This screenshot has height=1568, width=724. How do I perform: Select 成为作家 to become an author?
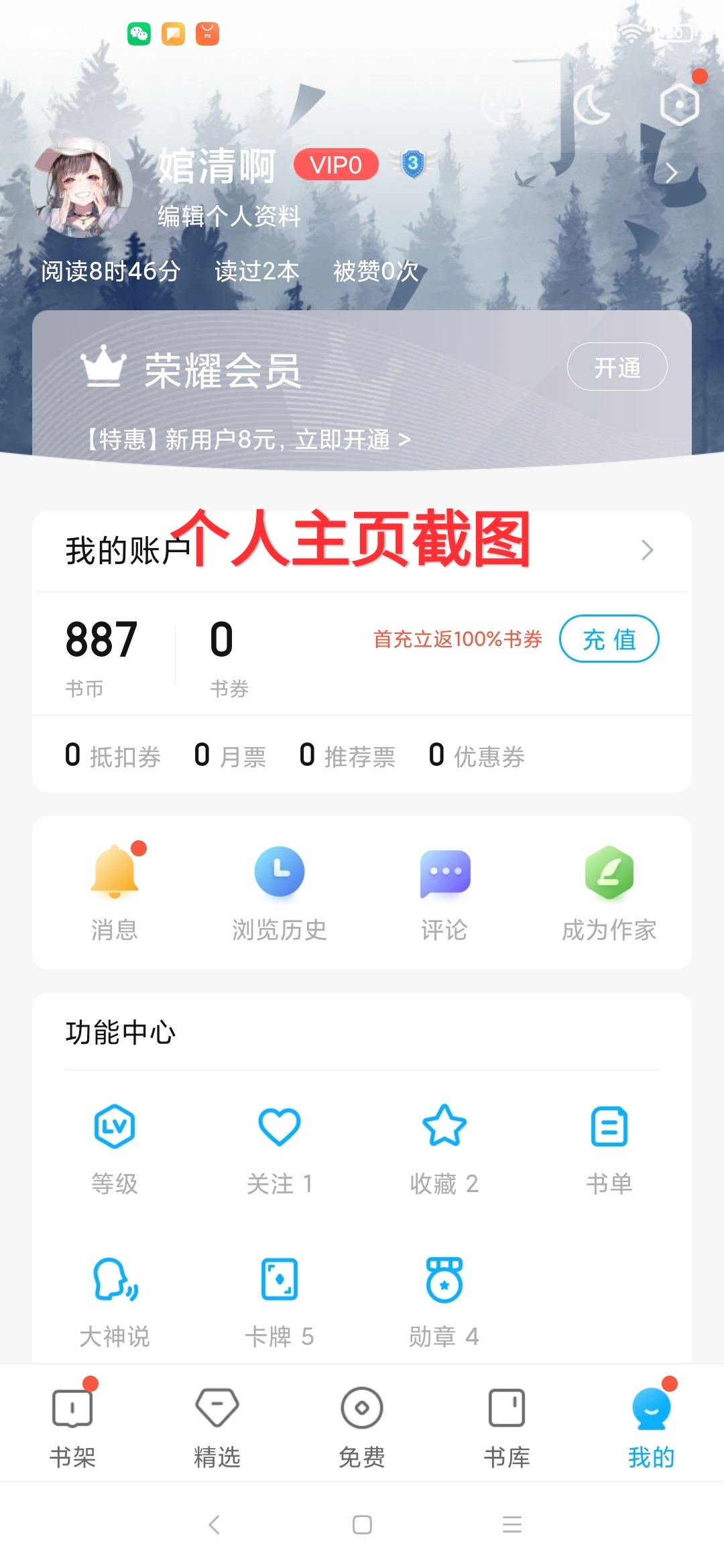[x=609, y=893]
